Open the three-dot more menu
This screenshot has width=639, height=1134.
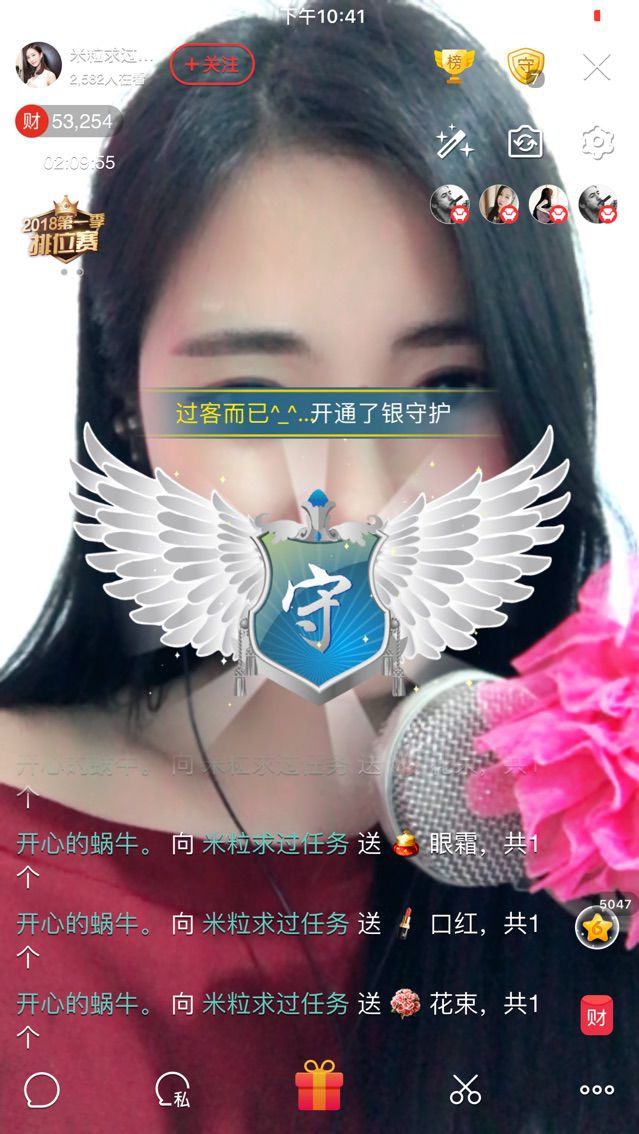pyautogui.click(x=597, y=1090)
